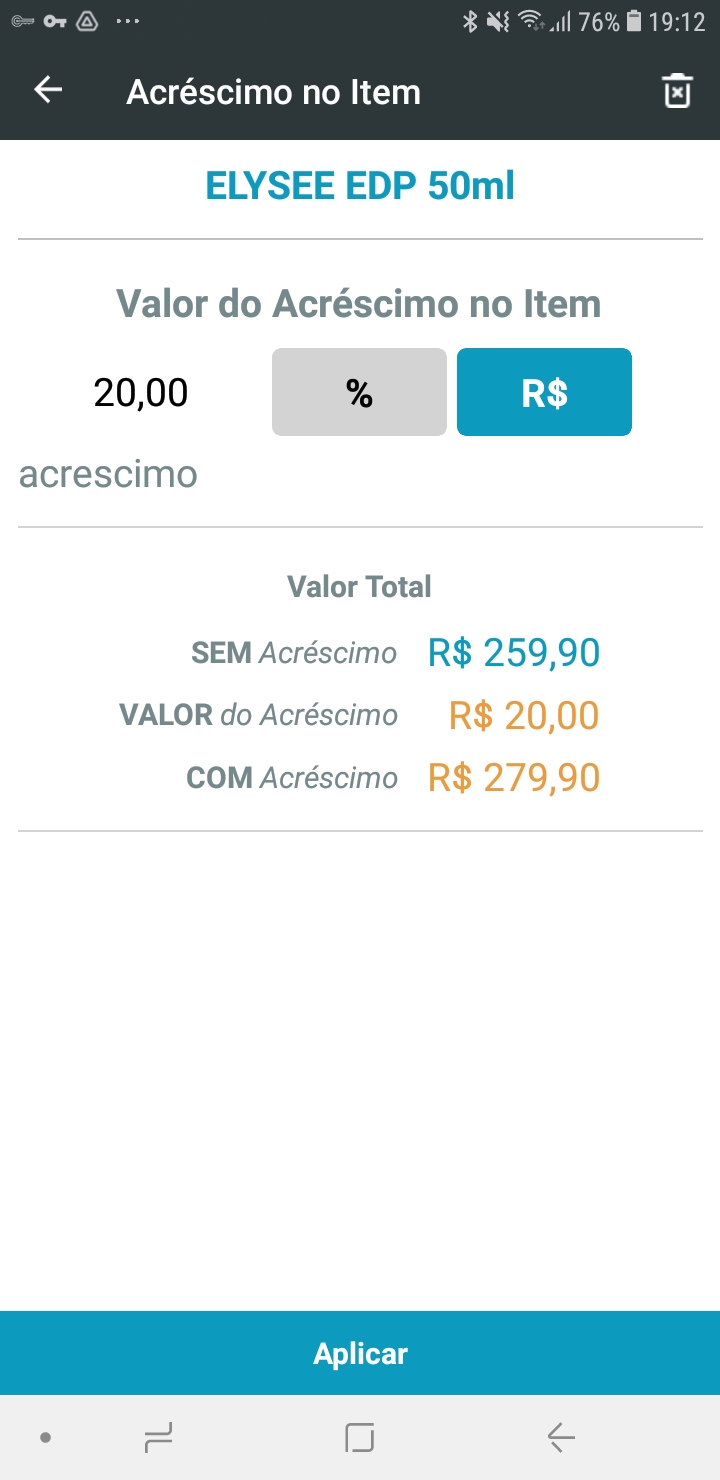The image size is (720, 1480).
Task: Edit the 20,00 surcharge value field
Action: [x=141, y=393]
